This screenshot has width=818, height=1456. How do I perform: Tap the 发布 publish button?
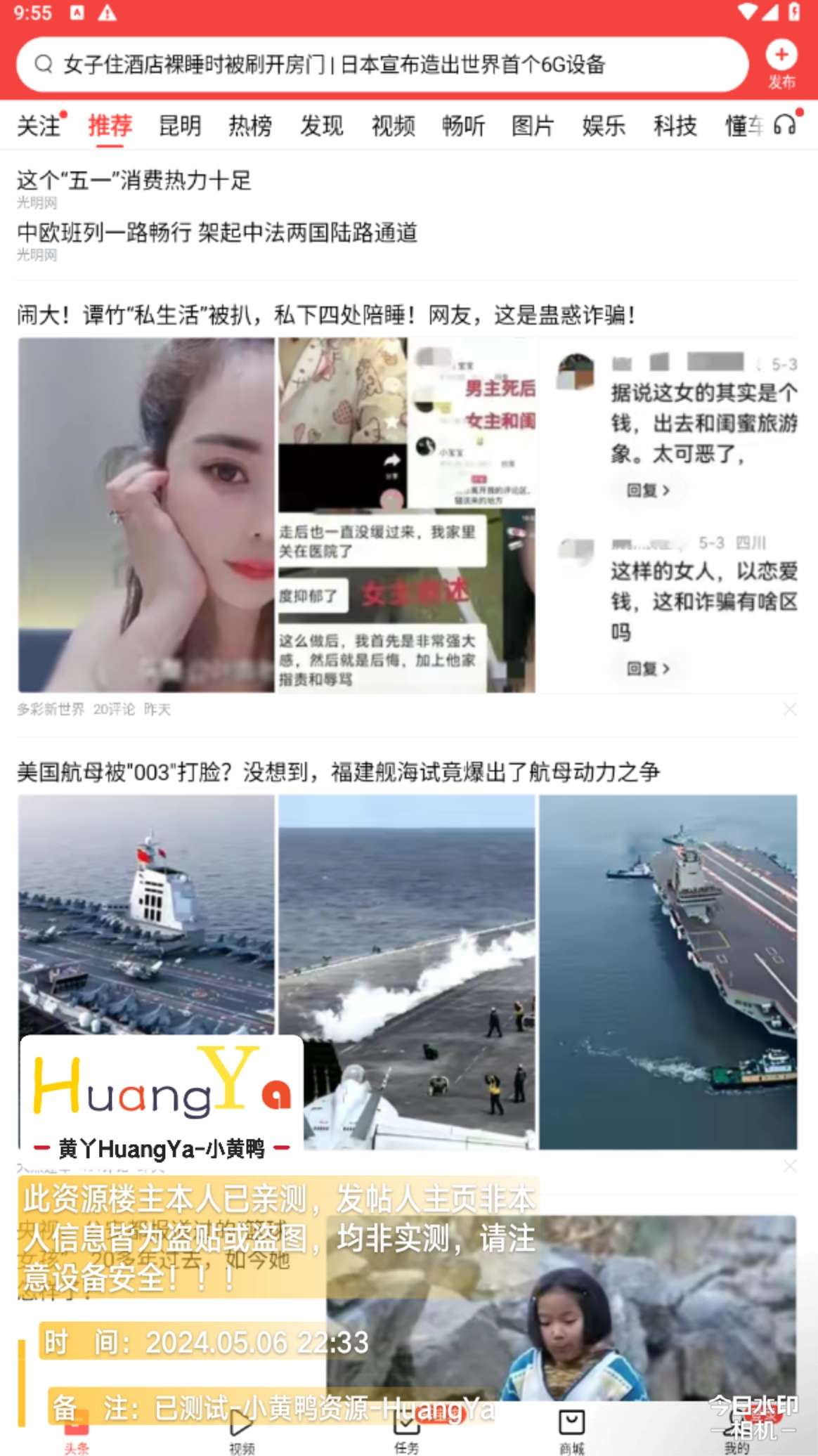[781, 65]
